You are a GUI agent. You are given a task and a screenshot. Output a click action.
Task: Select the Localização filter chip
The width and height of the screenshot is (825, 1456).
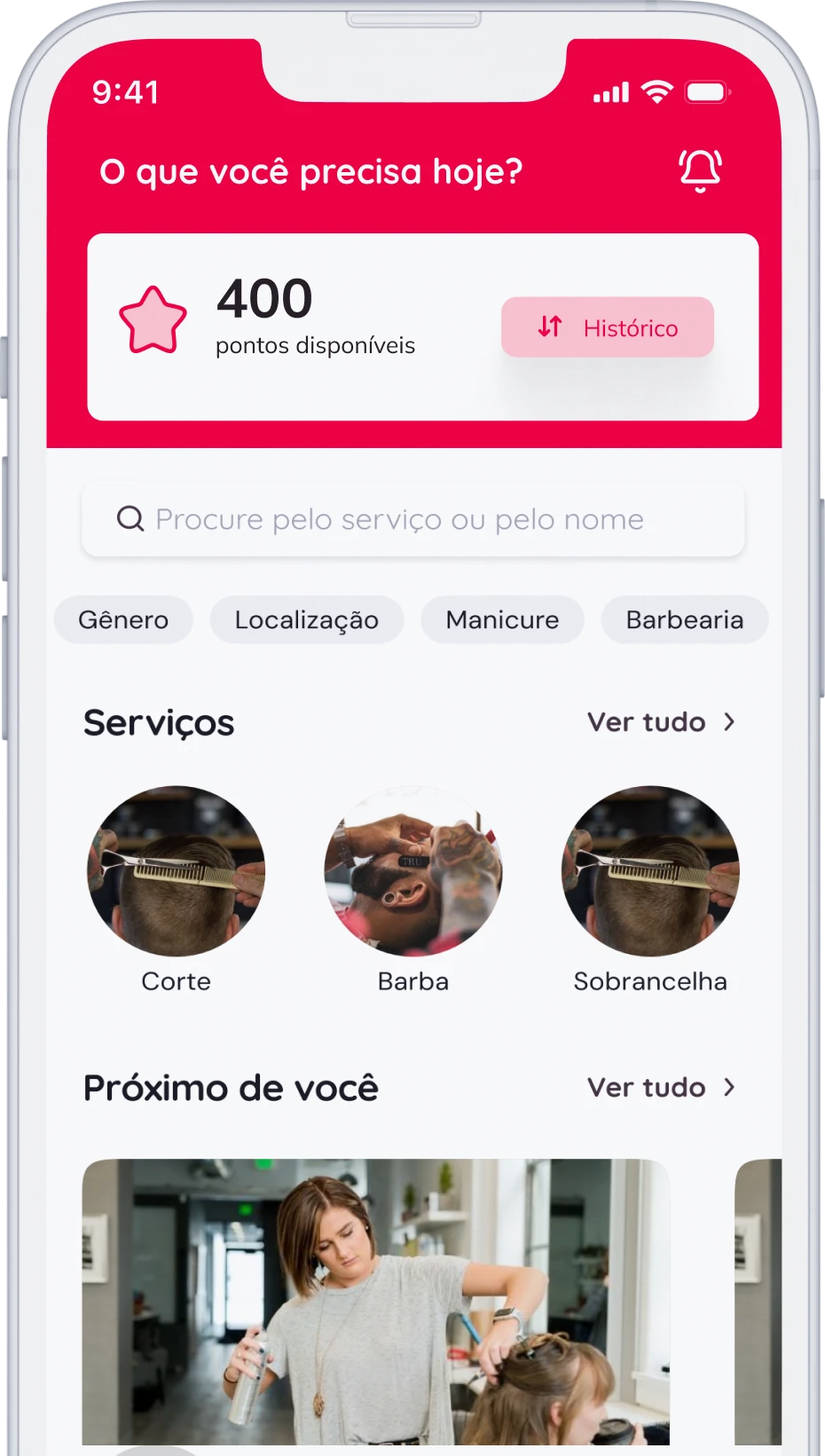click(306, 620)
